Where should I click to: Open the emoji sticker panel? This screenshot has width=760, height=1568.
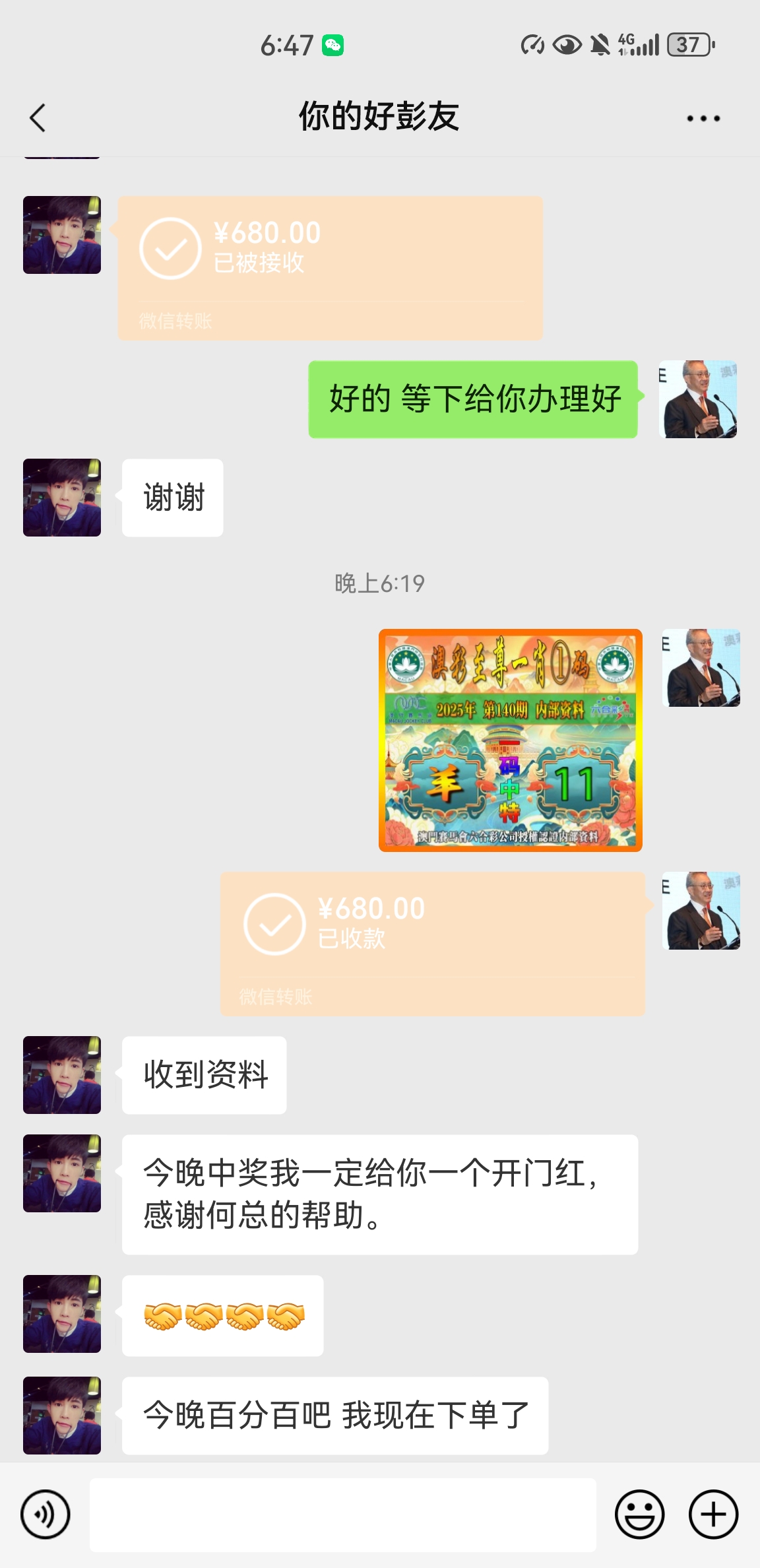coord(639,1514)
